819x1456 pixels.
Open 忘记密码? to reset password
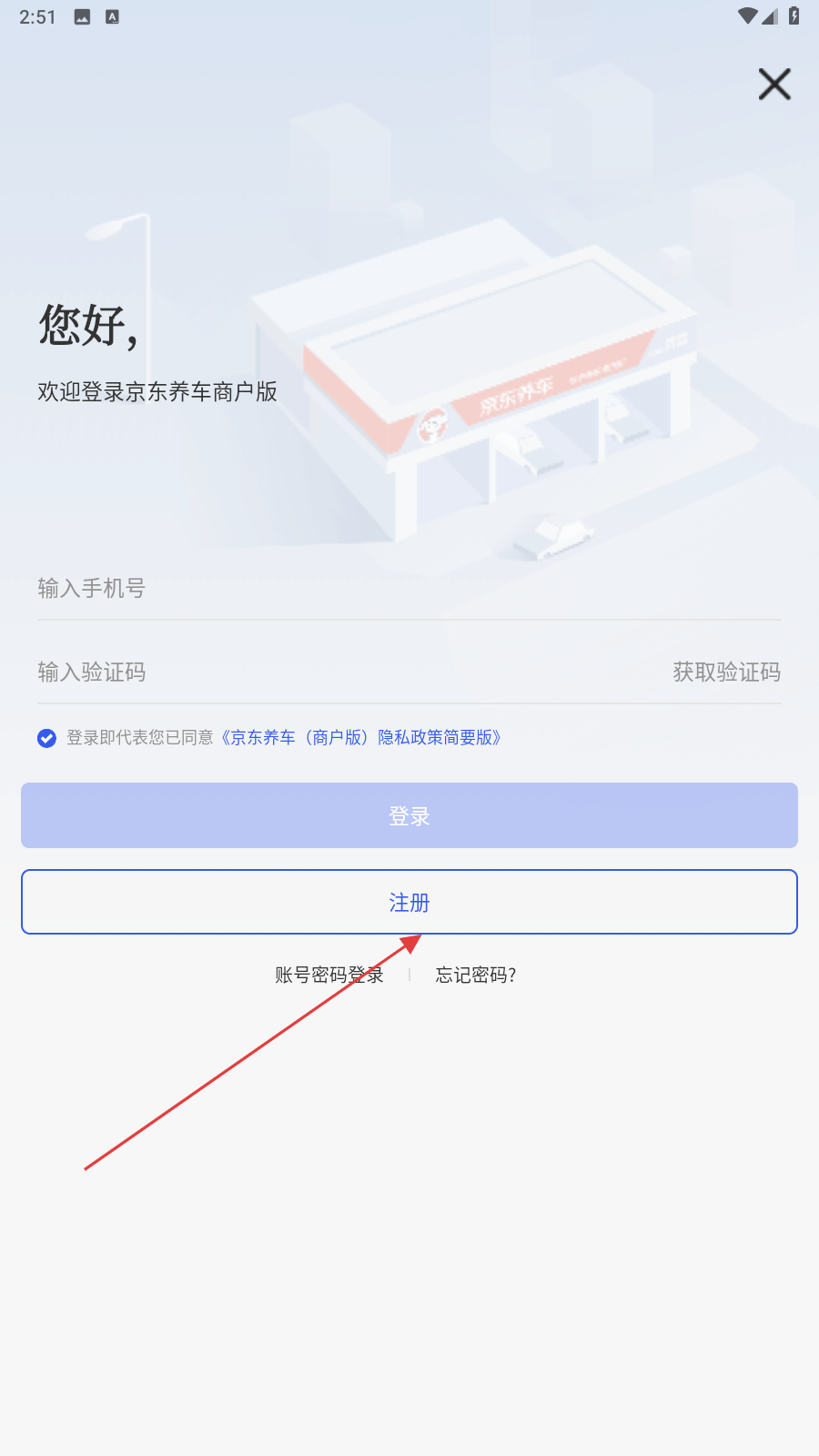pyautogui.click(x=475, y=976)
